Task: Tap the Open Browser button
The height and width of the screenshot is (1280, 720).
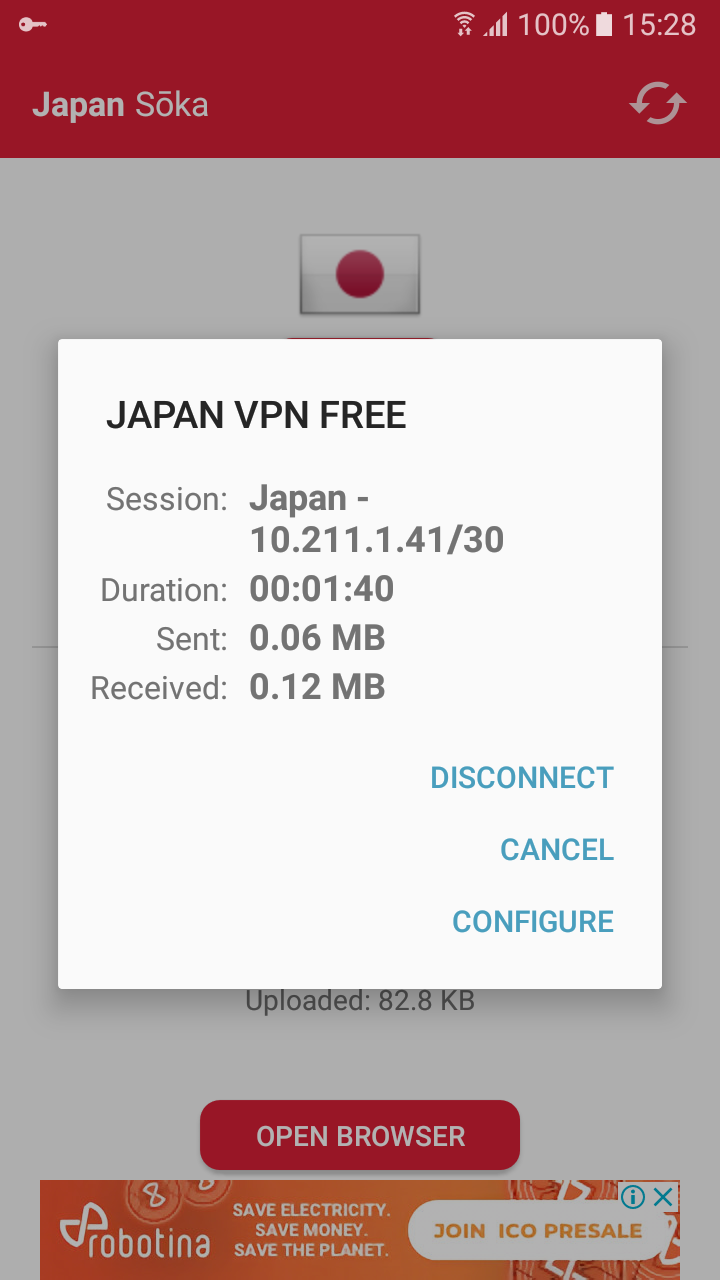Action: point(360,1135)
